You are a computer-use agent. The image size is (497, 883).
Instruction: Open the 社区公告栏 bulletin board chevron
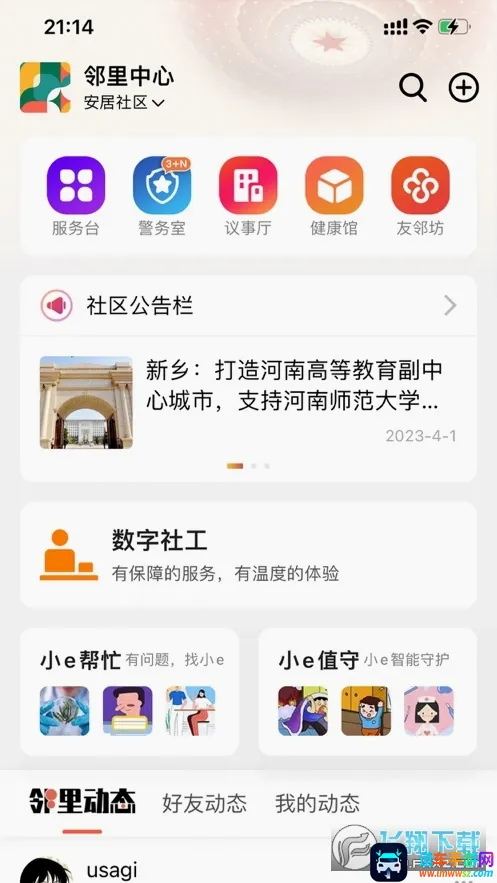point(450,306)
